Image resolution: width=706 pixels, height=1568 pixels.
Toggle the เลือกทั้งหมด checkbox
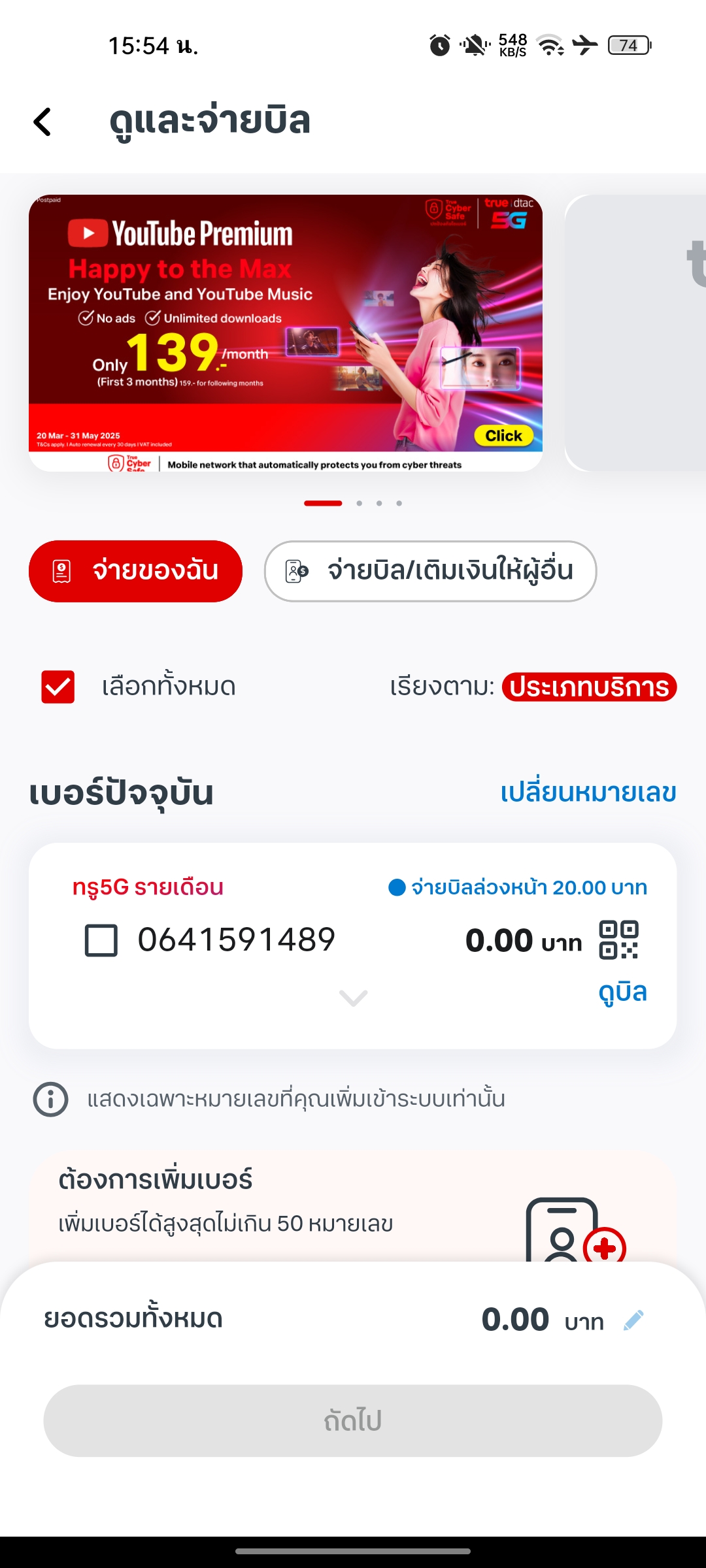[x=58, y=687]
